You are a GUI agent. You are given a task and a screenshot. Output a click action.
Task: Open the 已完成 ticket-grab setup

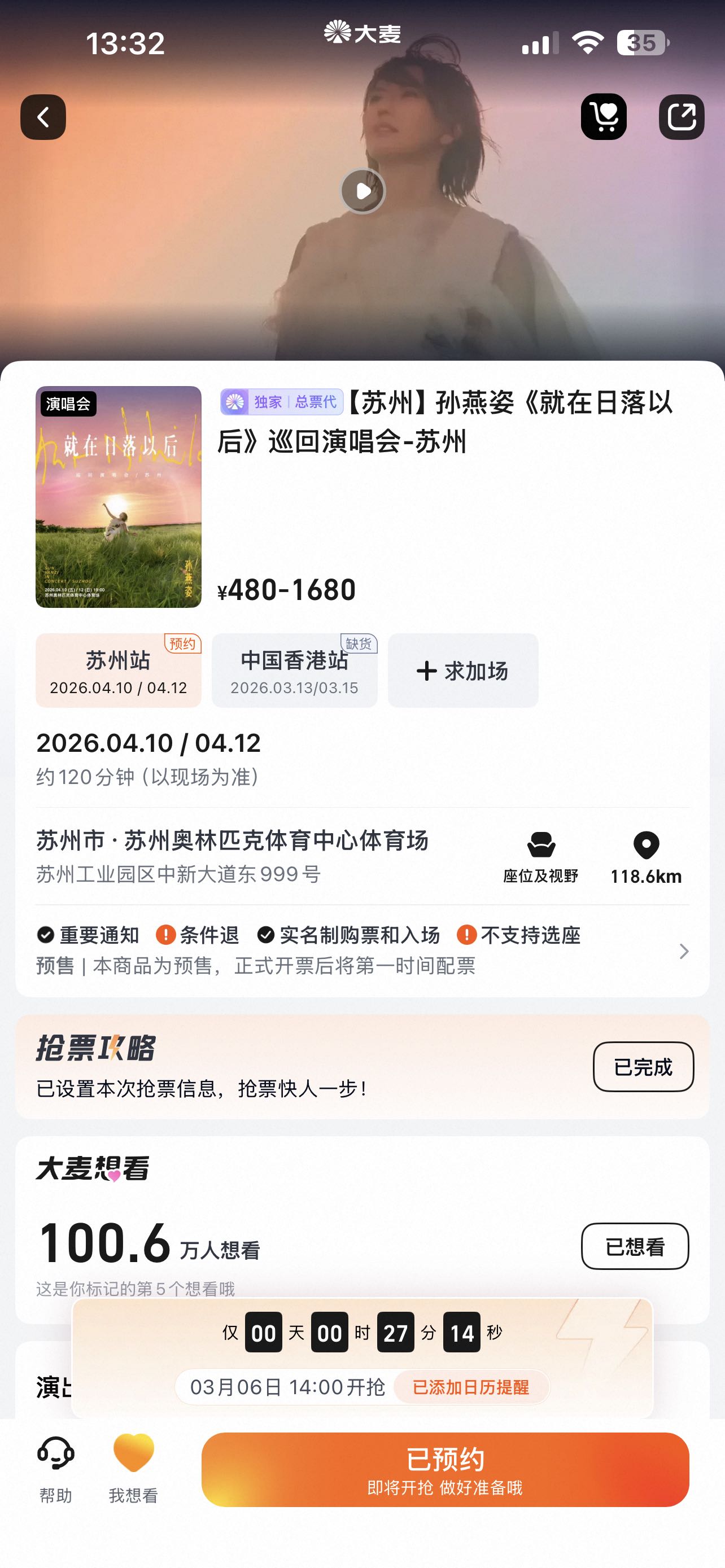643,1066
